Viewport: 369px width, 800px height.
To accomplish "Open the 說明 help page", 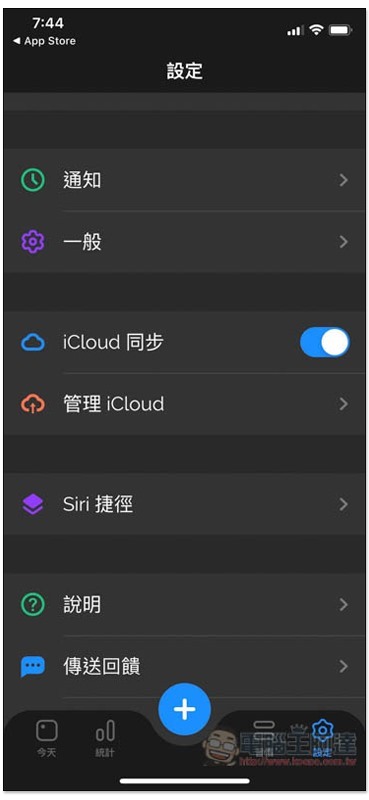I will coord(184,605).
